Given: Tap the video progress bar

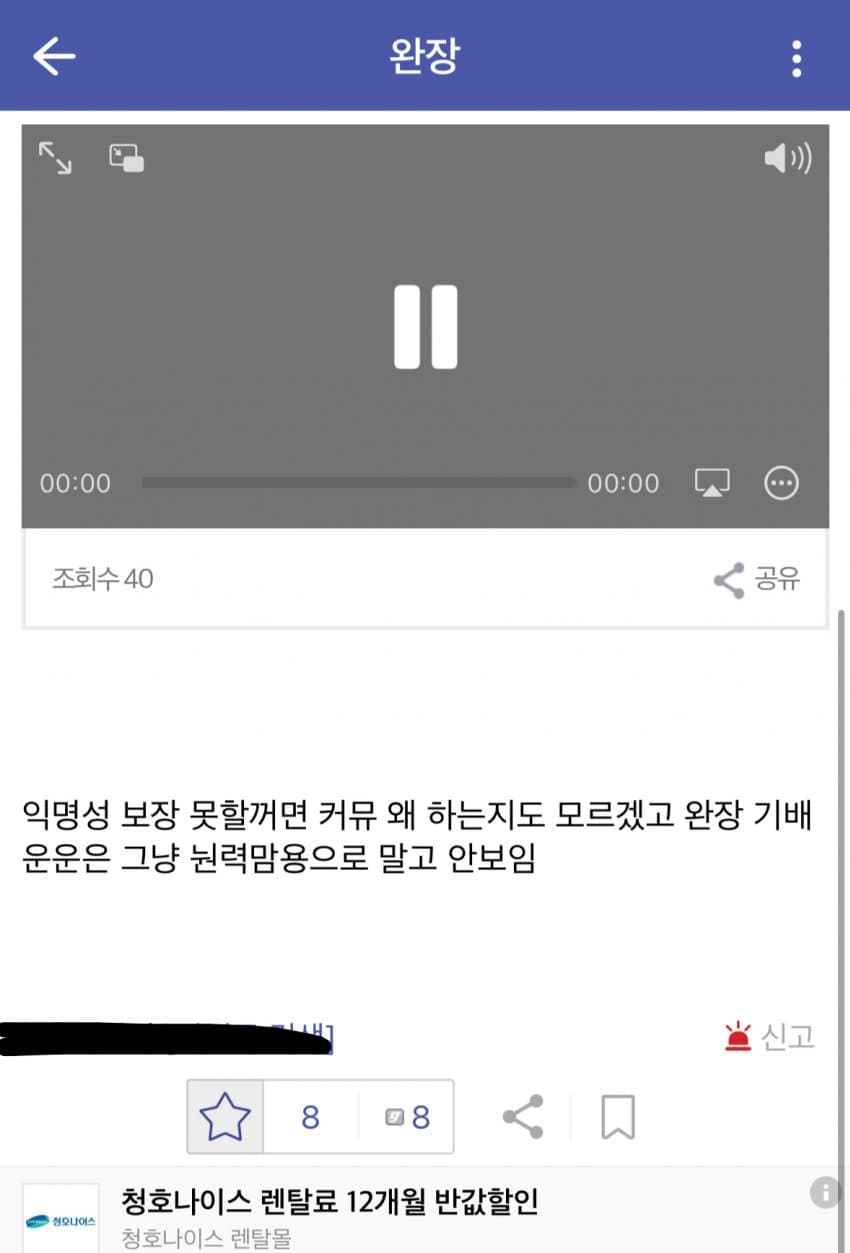Looking at the screenshot, I should coord(358,483).
